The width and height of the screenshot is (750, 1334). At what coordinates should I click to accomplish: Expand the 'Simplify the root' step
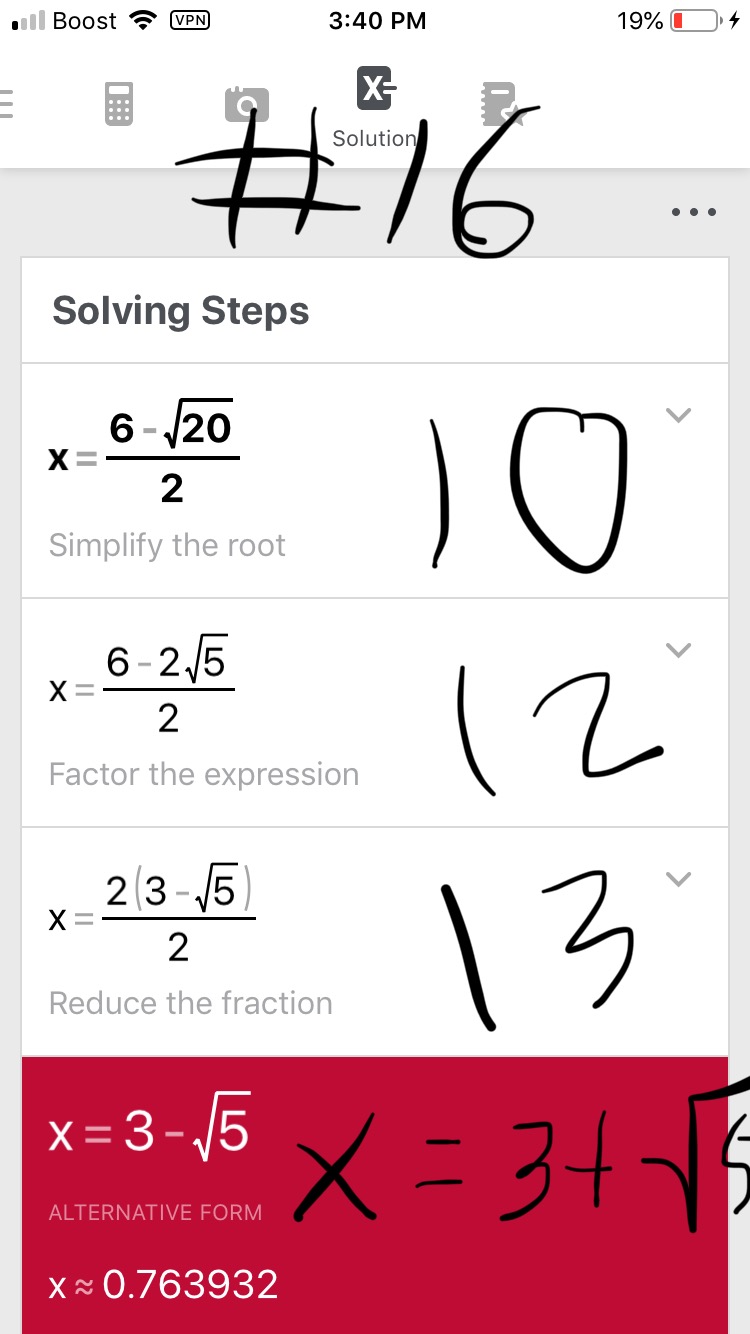pos(679,415)
